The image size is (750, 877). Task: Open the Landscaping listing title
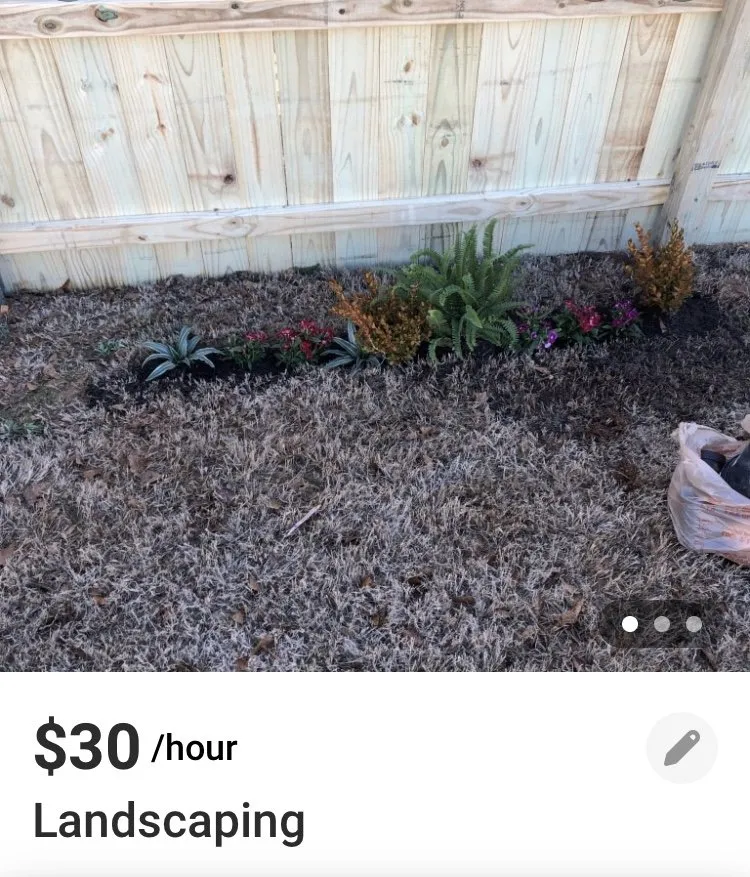[x=168, y=822]
